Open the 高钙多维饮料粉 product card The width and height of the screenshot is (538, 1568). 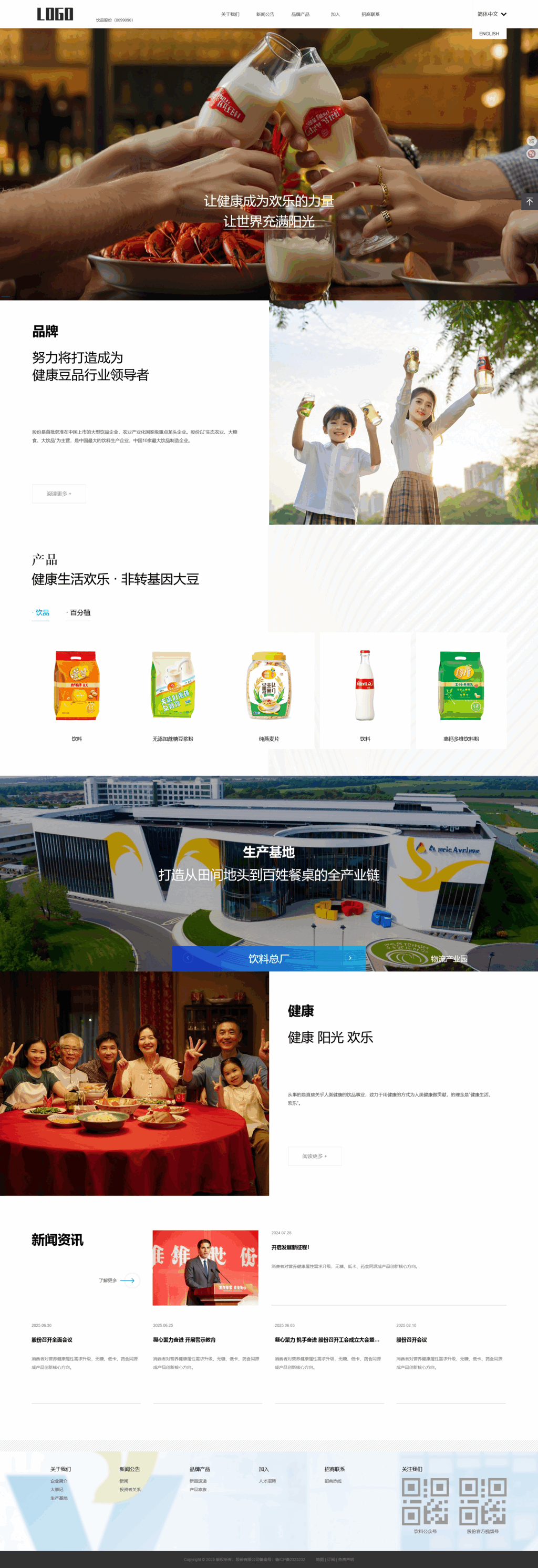[461, 691]
